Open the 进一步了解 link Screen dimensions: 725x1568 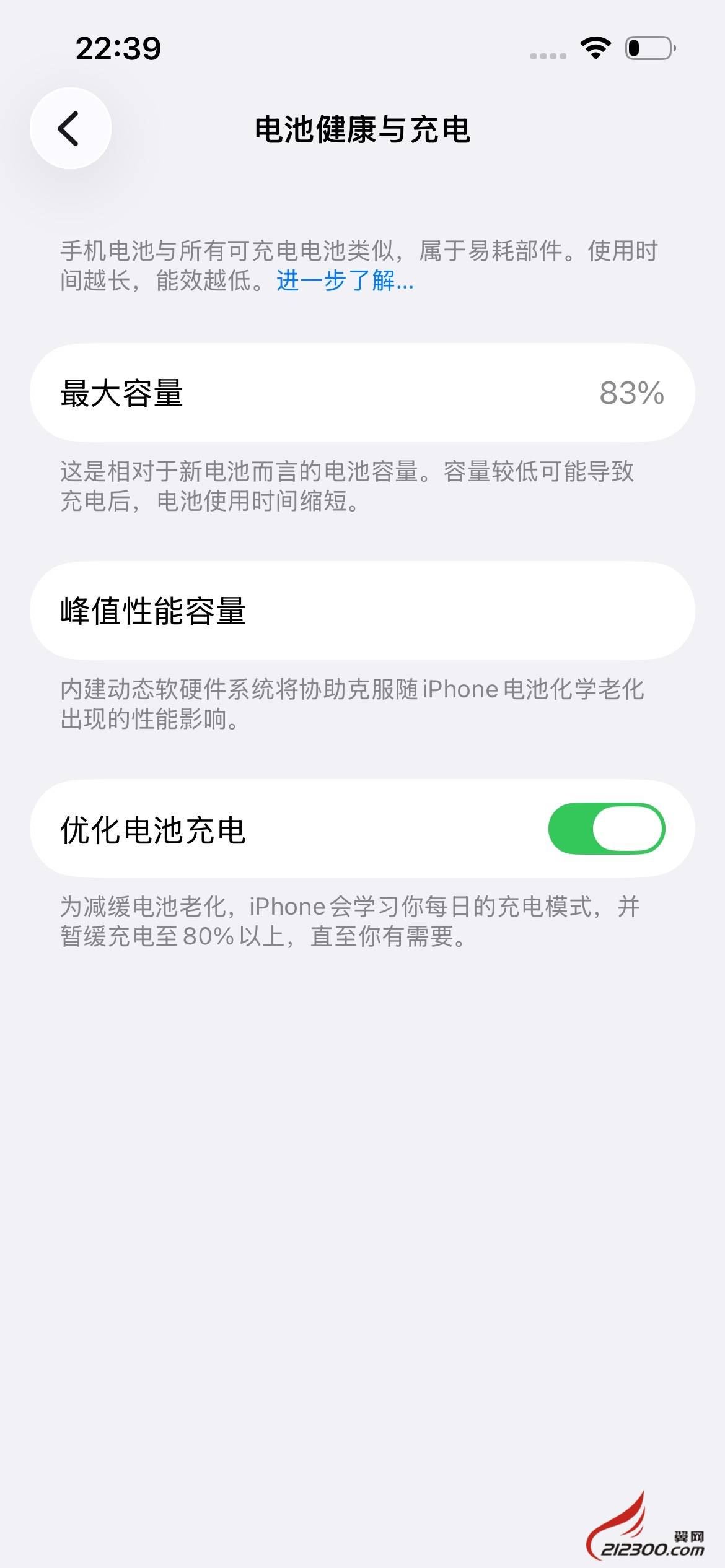pos(345,281)
